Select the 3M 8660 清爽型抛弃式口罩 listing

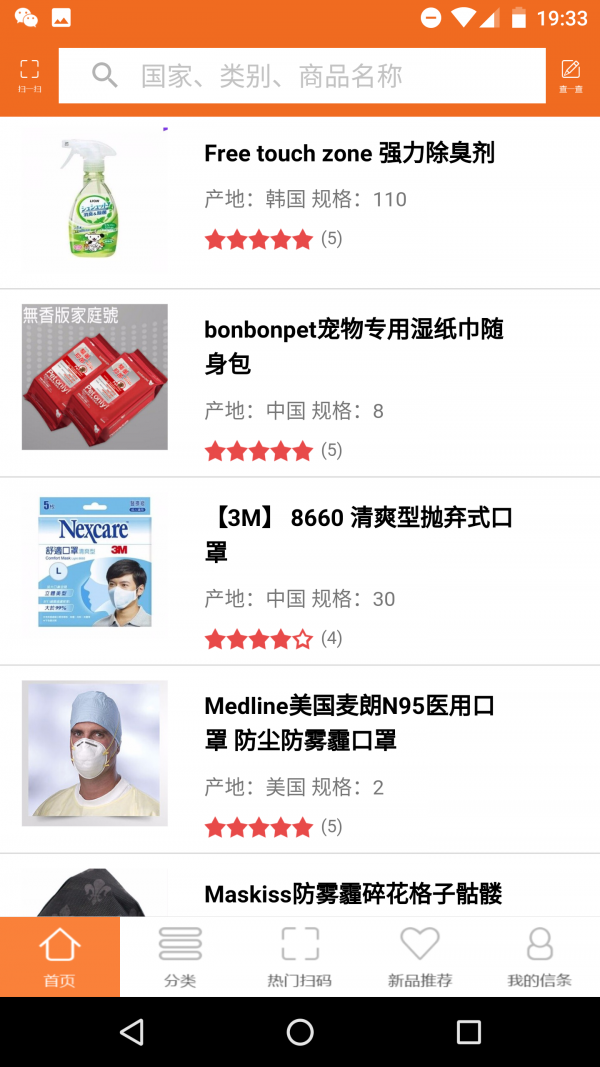pyautogui.click(x=358, y=534)
